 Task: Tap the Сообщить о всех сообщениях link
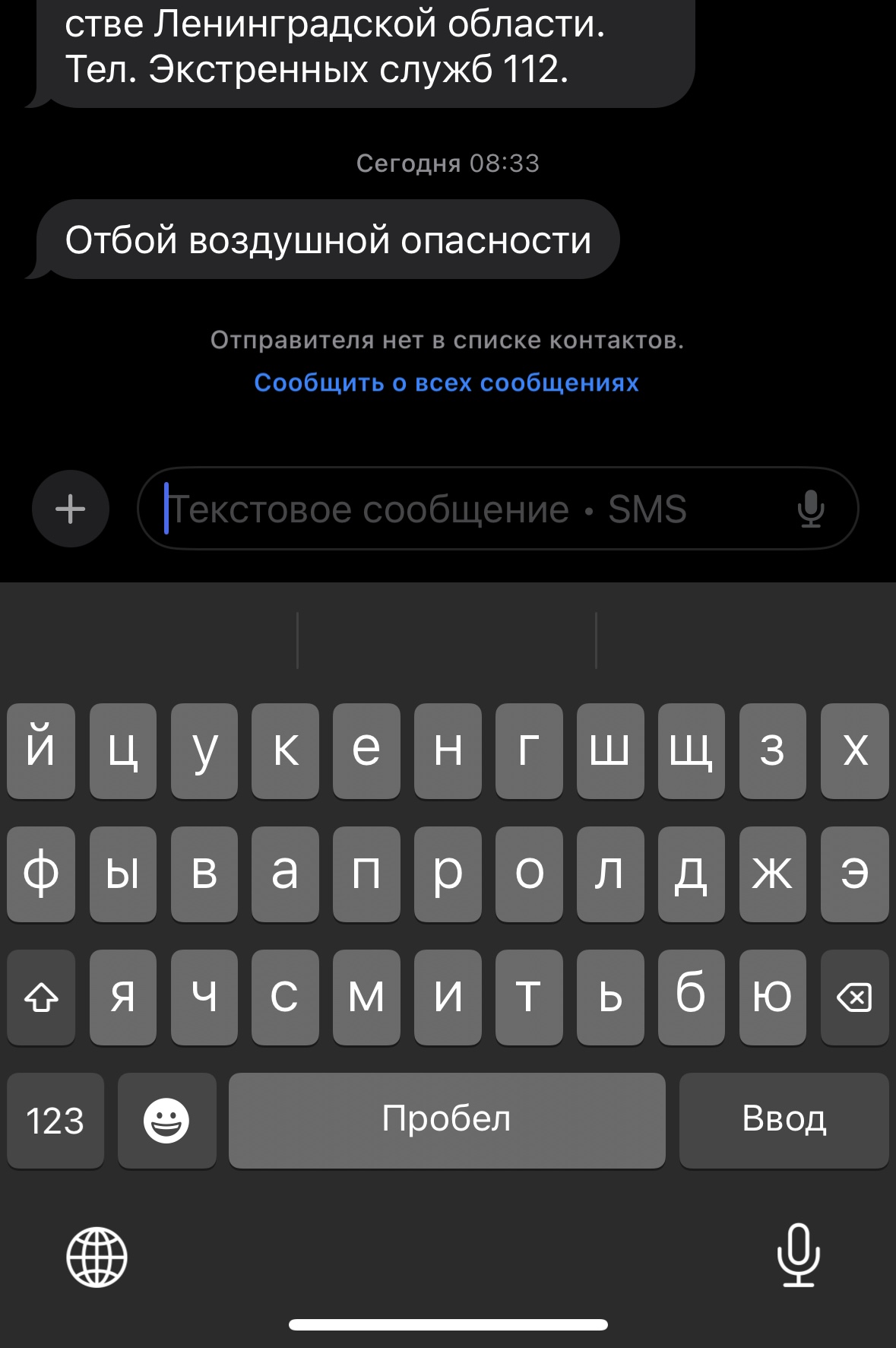pos(446,382)
